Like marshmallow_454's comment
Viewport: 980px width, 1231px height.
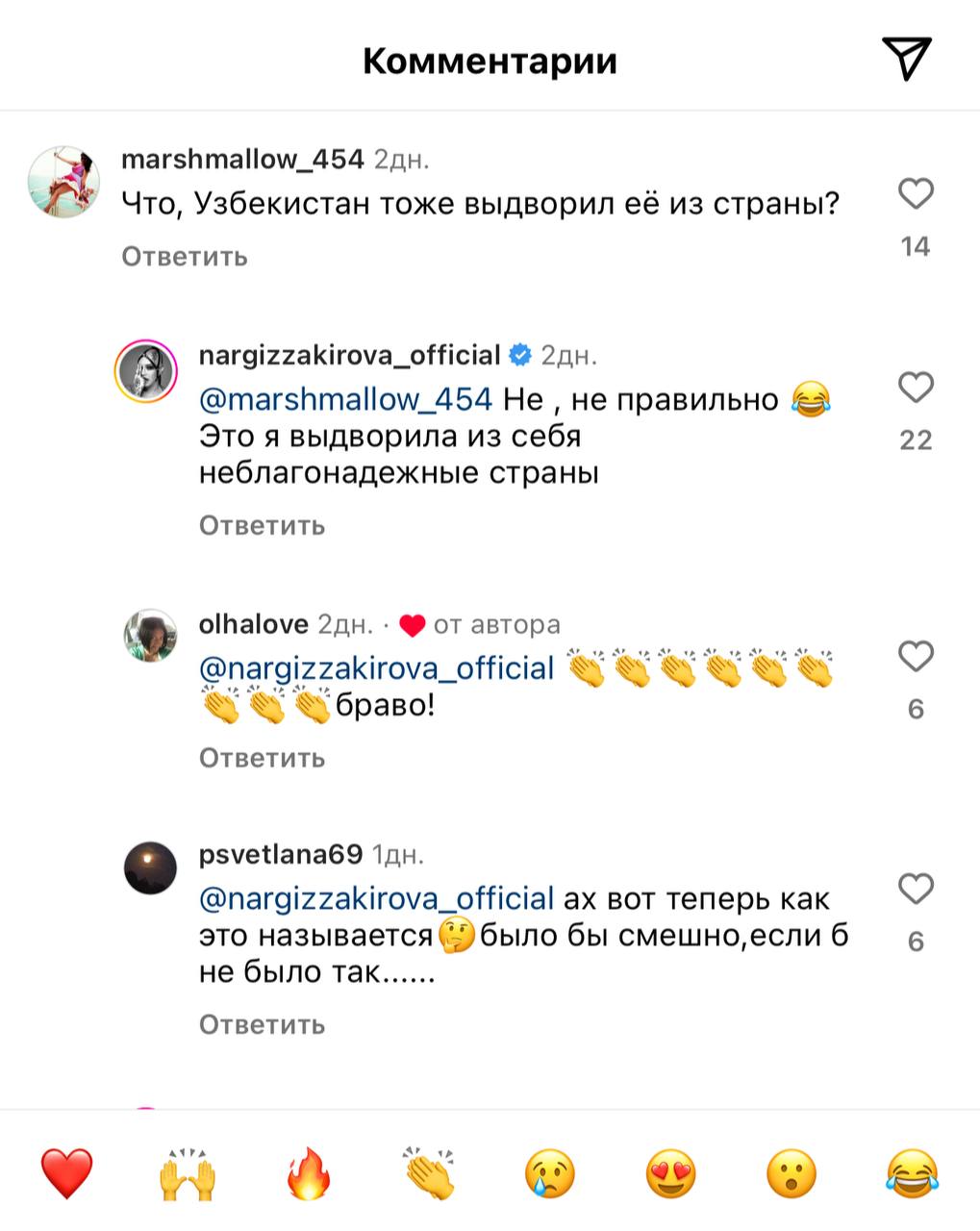(x=915, y=194)
